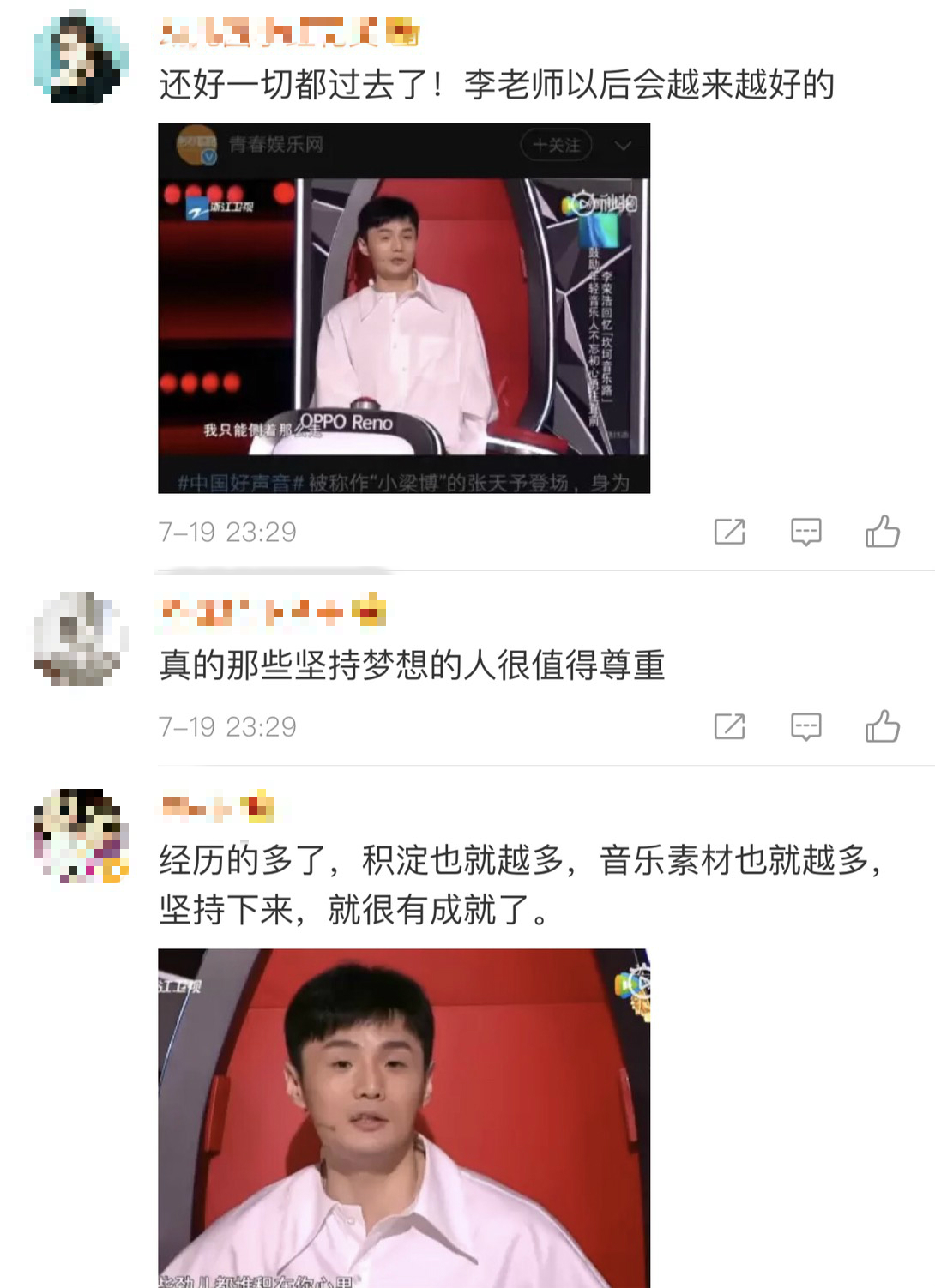Reply to the comment "真的那些坚持梦想的人很值得尊重"
935x1288 pixels.
tap(805, 726)
